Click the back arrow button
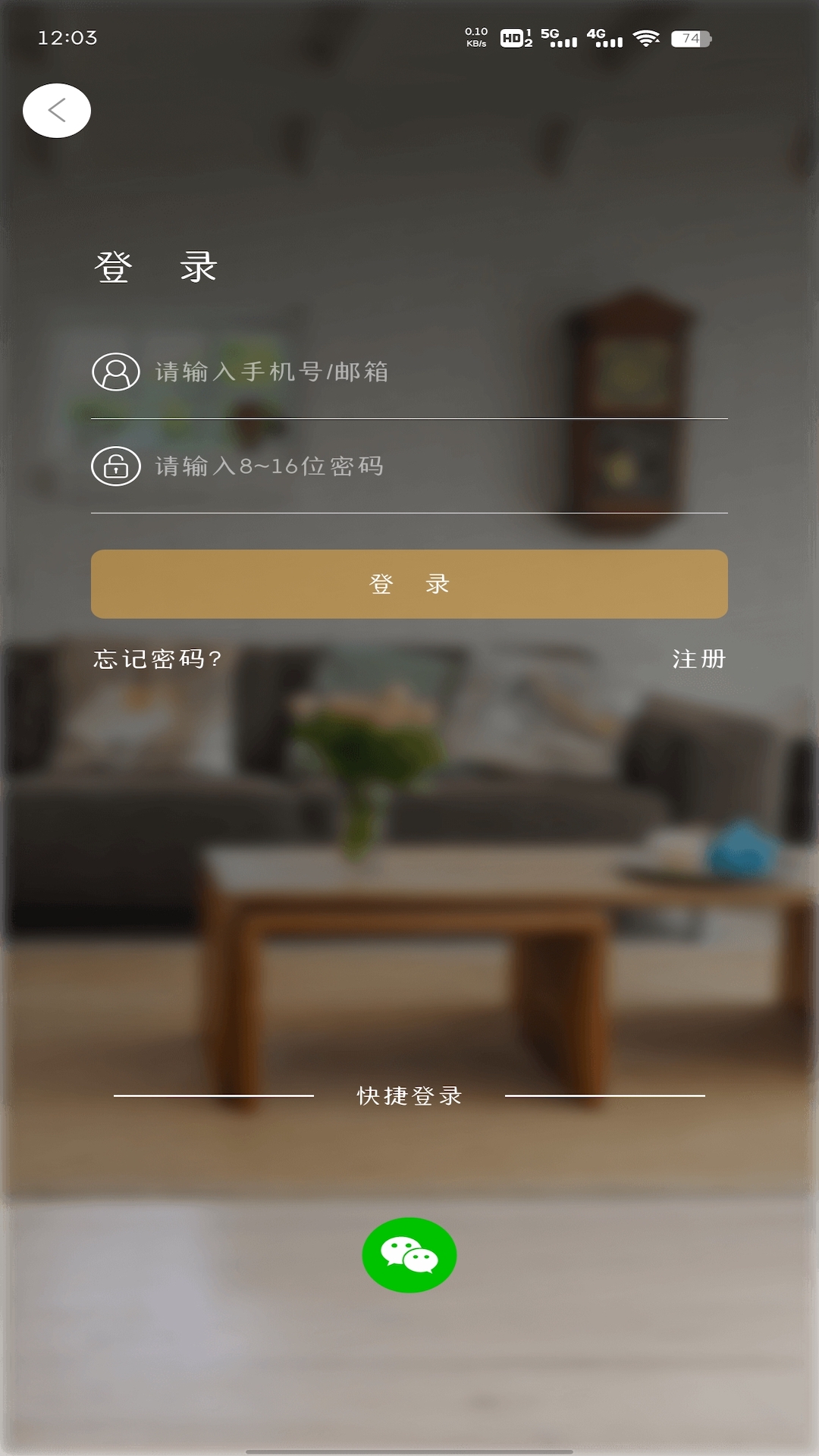 point(57,109)
